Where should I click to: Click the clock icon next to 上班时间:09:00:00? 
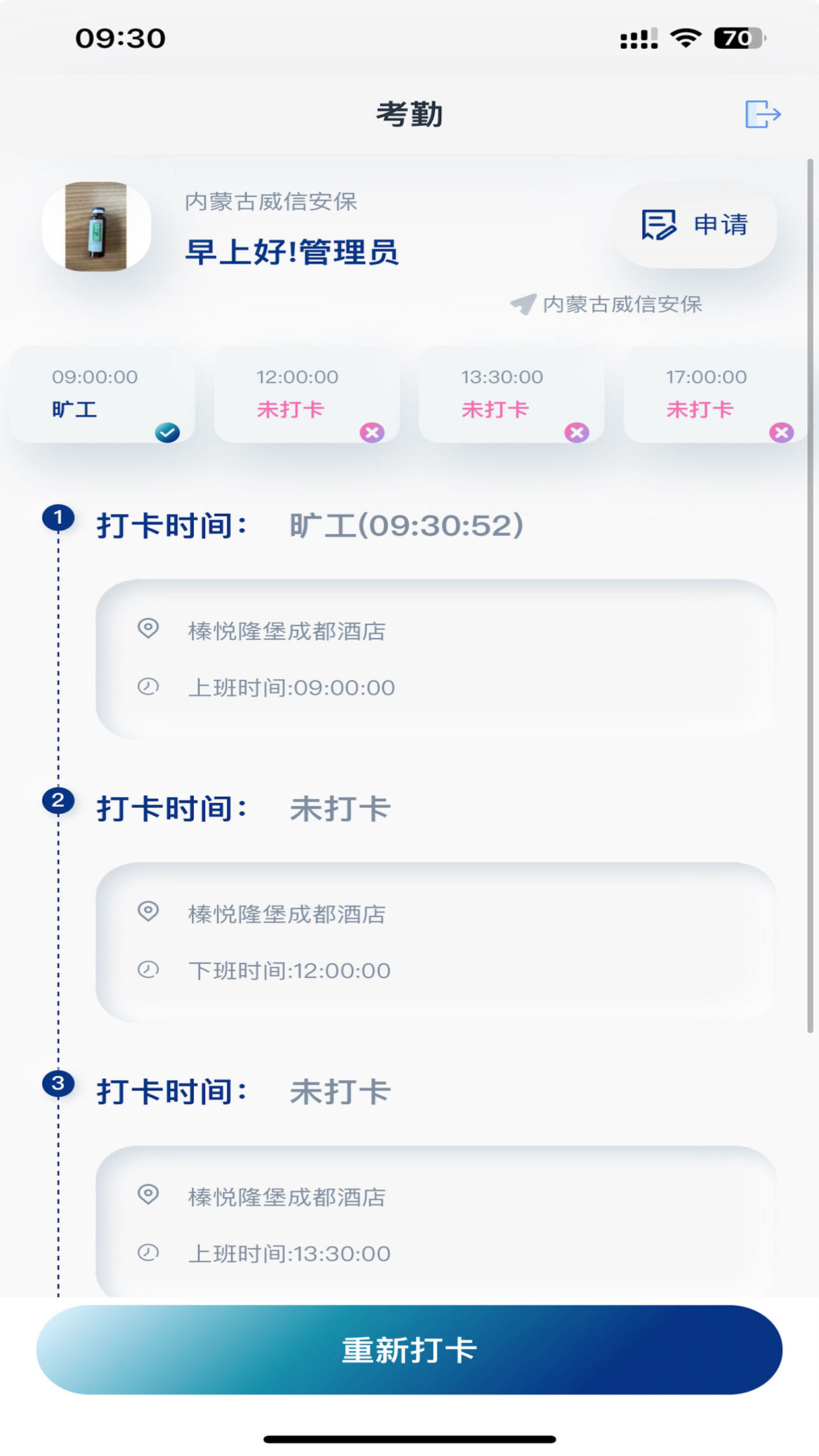tap(148, 687)
